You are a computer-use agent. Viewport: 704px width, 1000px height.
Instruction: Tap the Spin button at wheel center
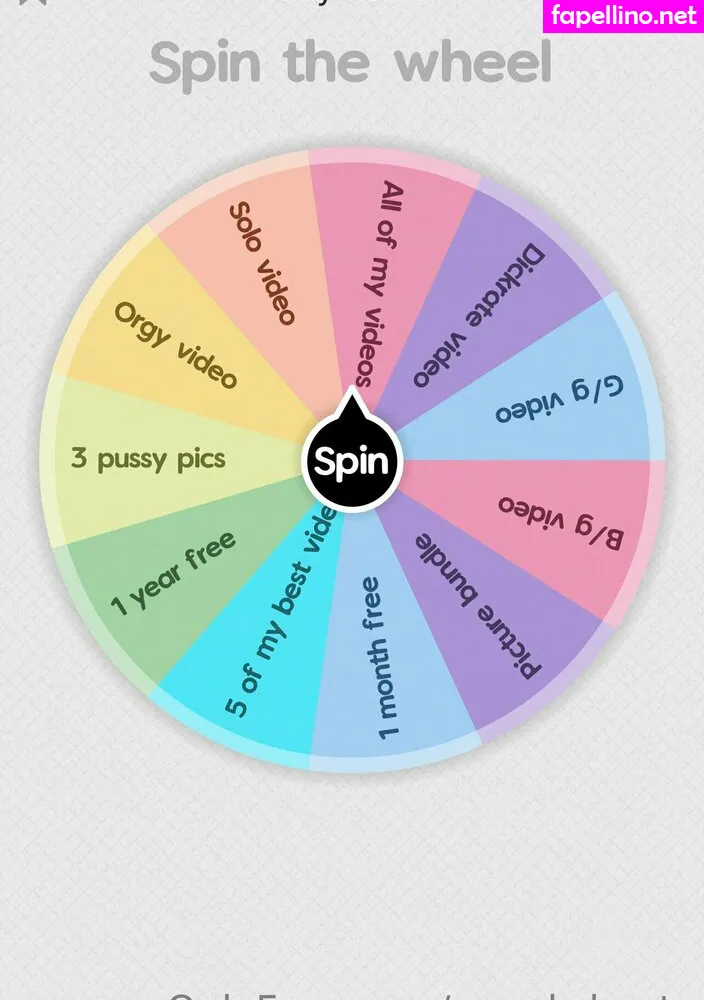click(x=351, y=462)
